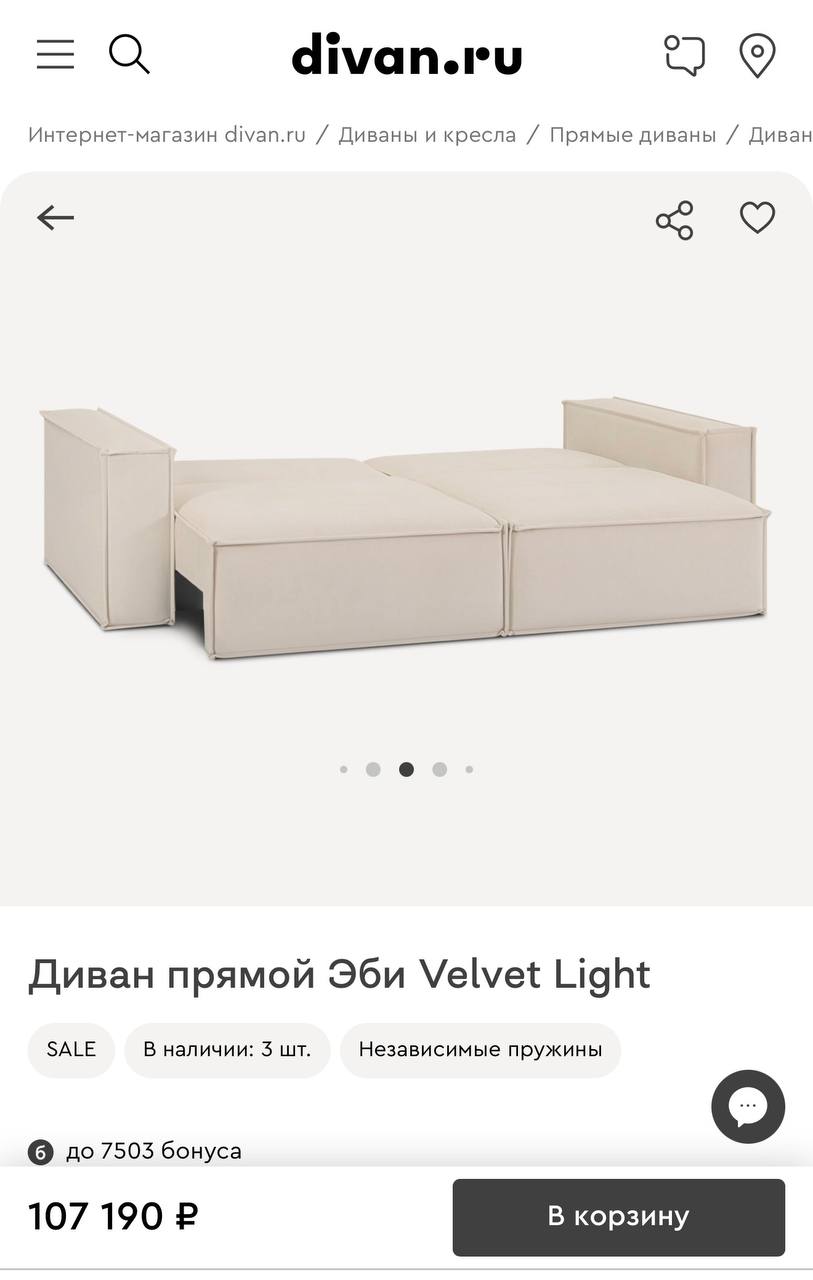Image resolution: width=813 pixels, height=1280 pixels.
Task: Open the Интернет-магазин divan.ru breadcrumb
Action: 167,134
